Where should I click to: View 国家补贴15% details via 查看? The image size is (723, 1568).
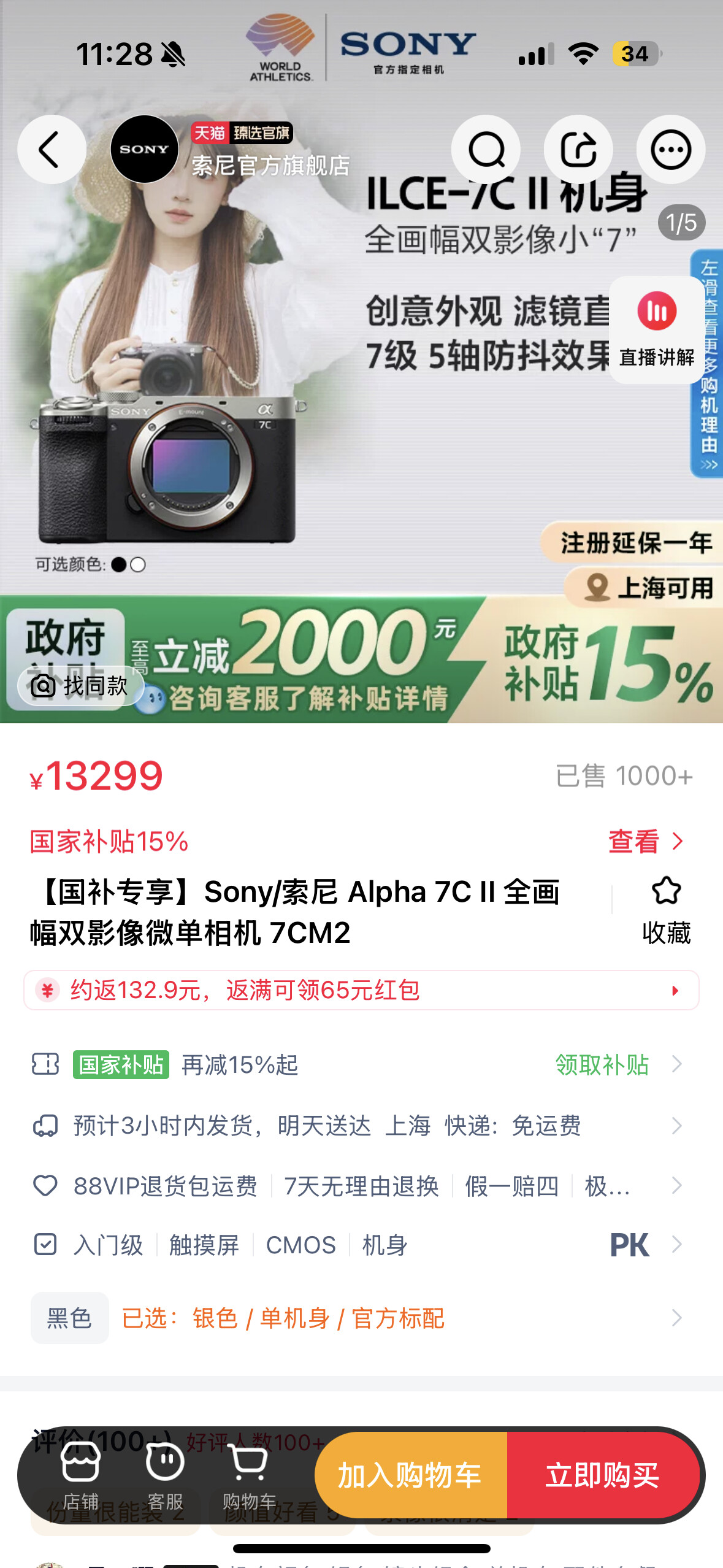(x=645, y=841)
